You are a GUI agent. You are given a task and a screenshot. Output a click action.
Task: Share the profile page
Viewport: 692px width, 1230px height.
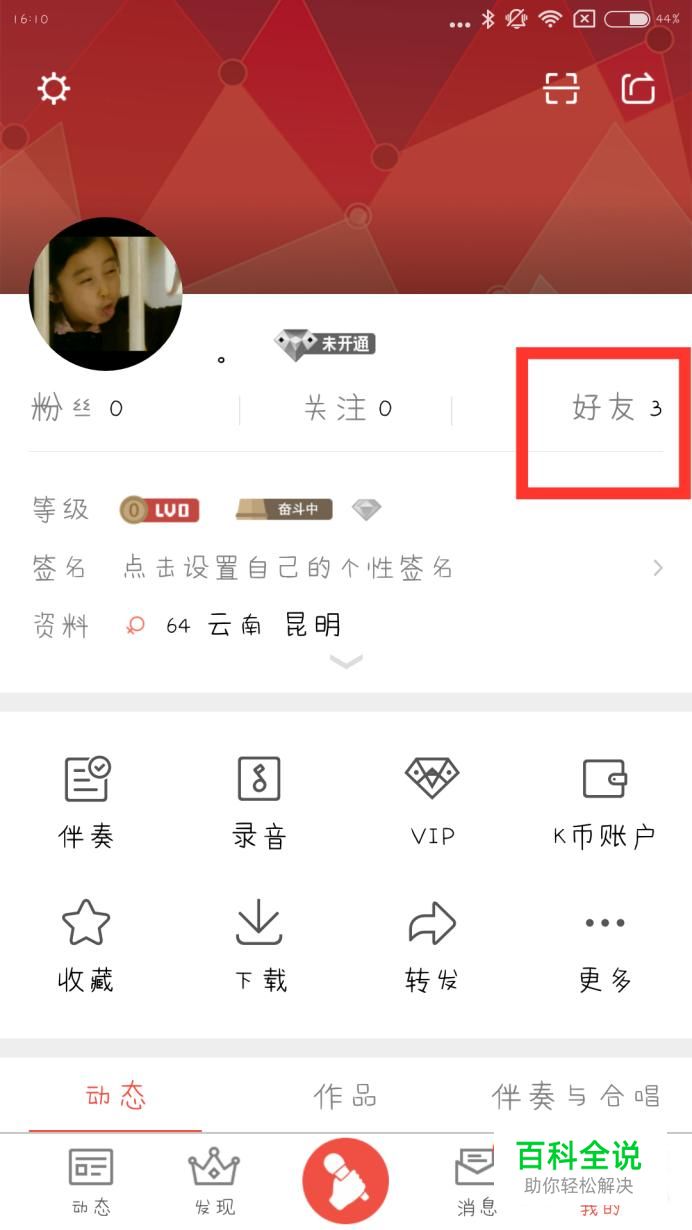pyautogui.click(x=638, y=89)
